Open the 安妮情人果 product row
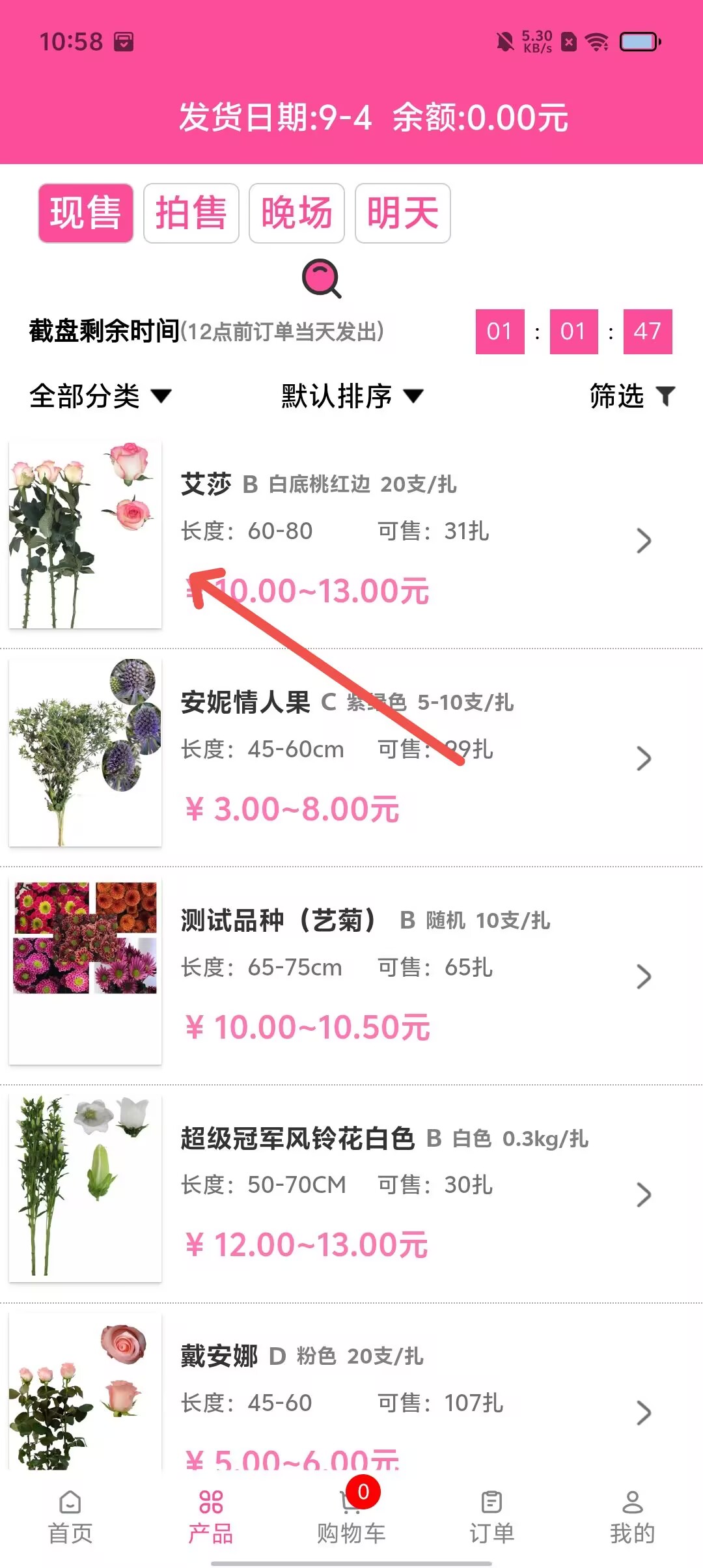This screenshot has height=1568, width=703. tap(351, 757)
